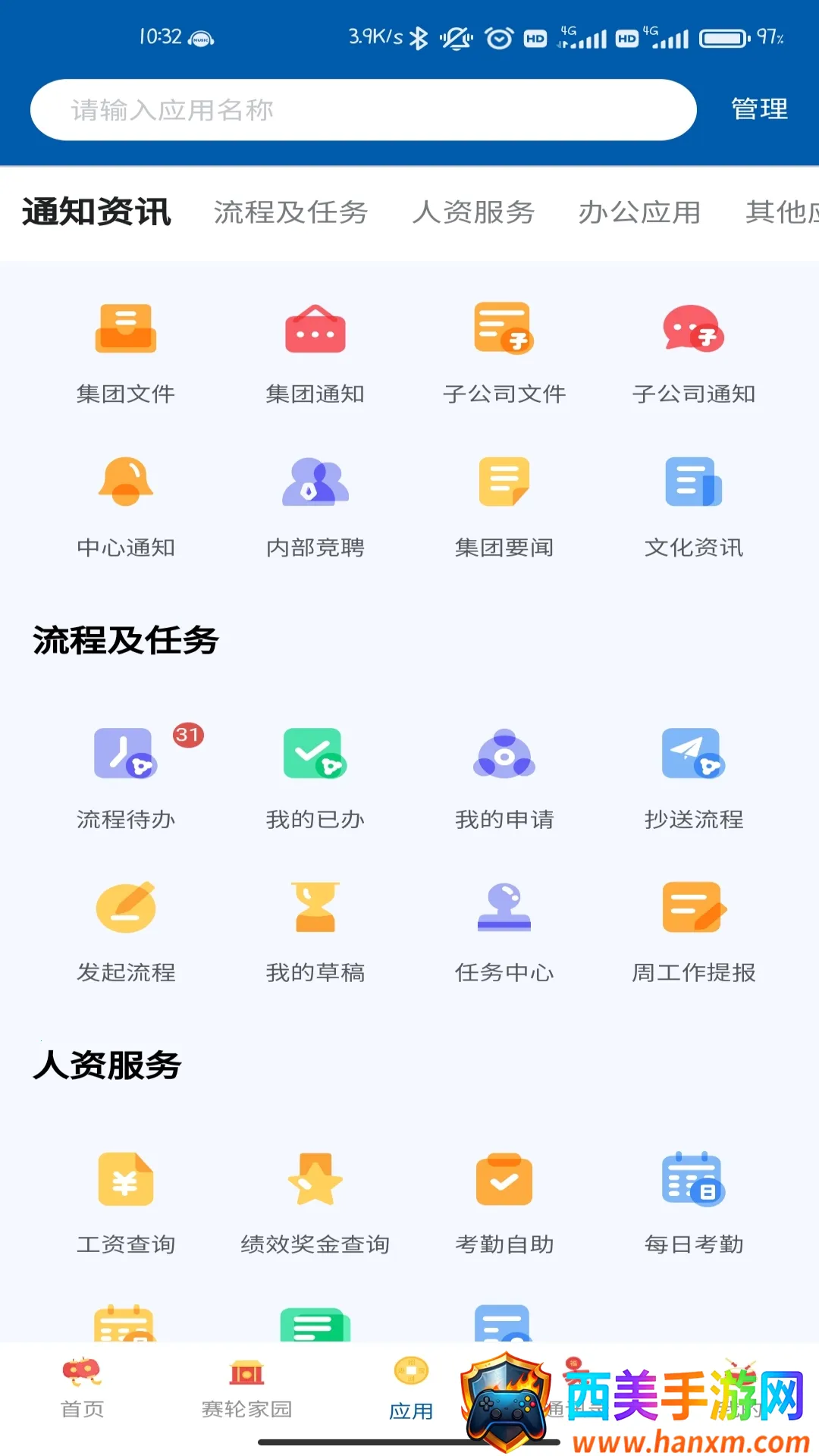Open 任务中心
Image resolution: width=819 pixels, height=1456 pixels.
click(504, 928)
